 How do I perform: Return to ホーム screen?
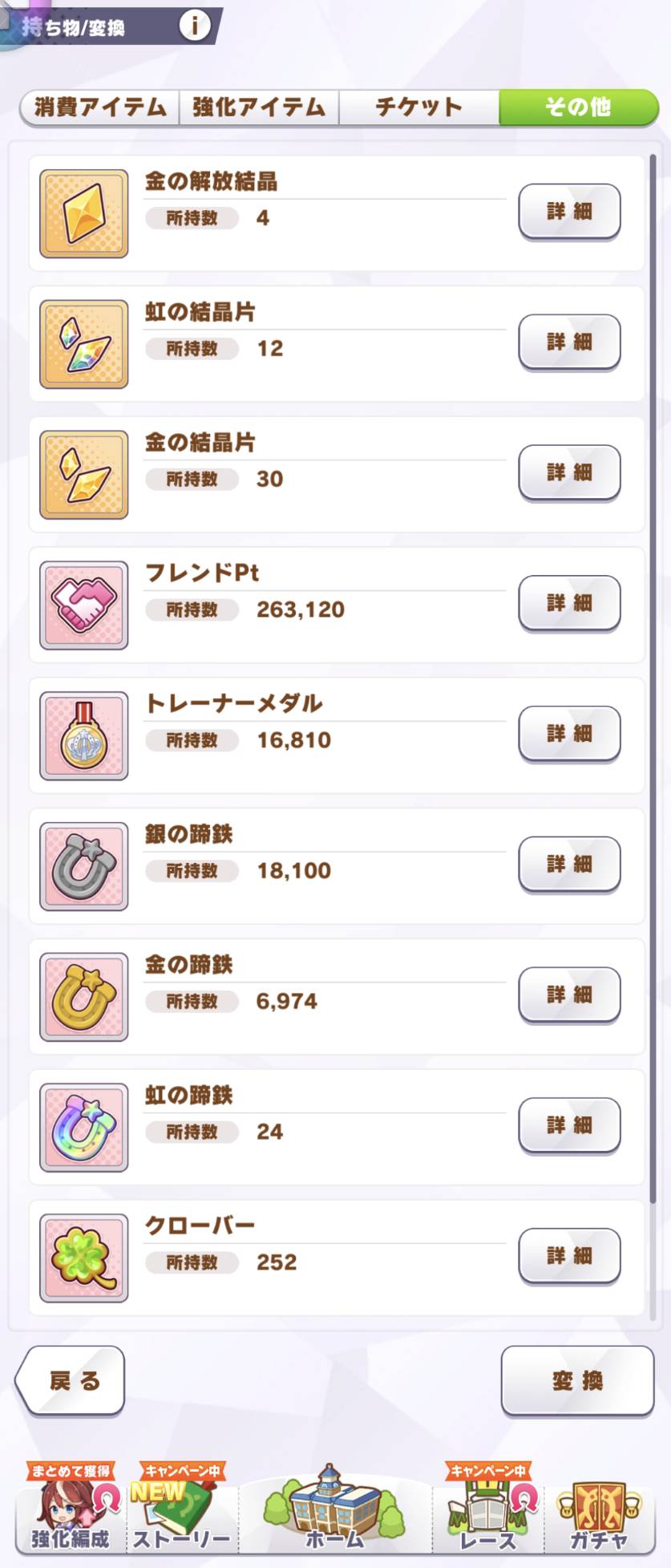(x=334, y=1512)
